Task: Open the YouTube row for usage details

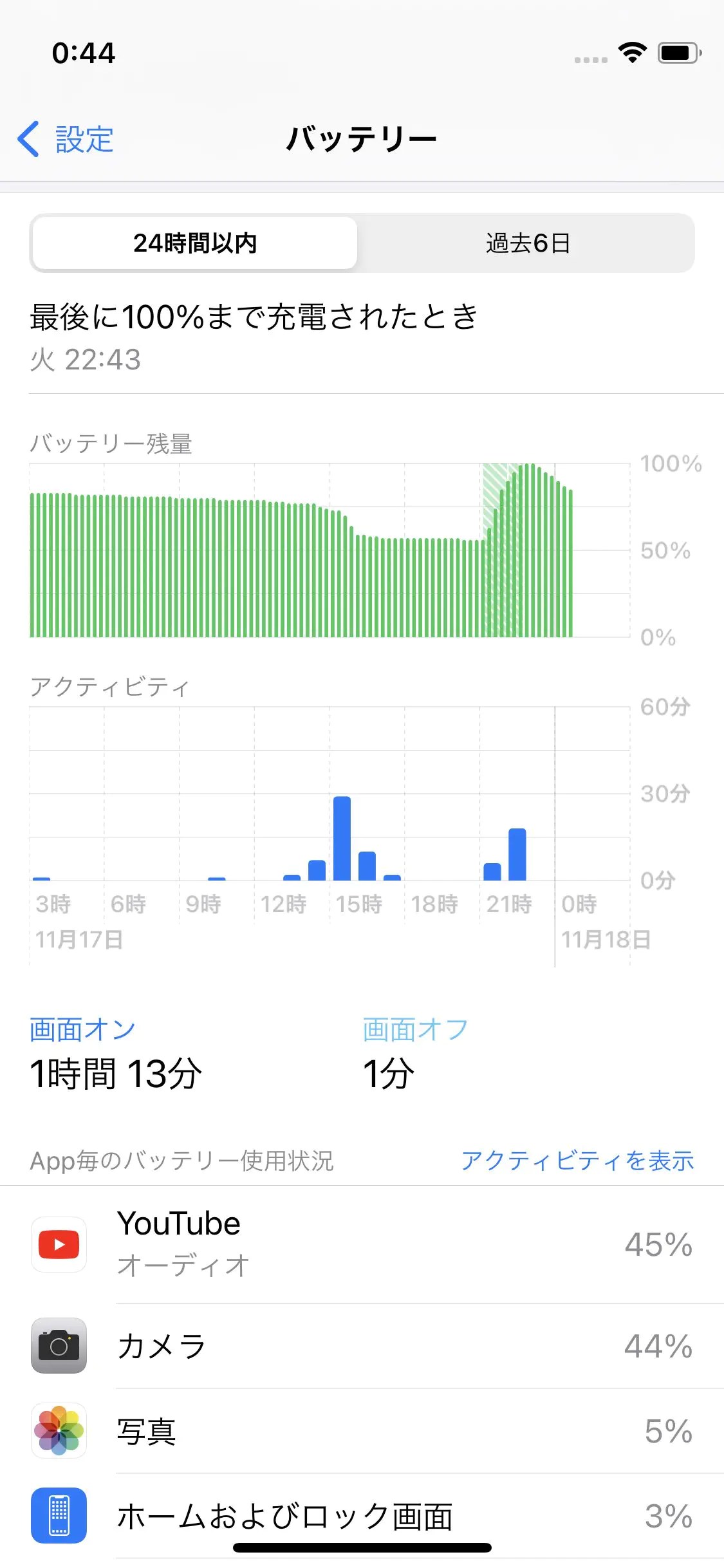Action: 360,1244
